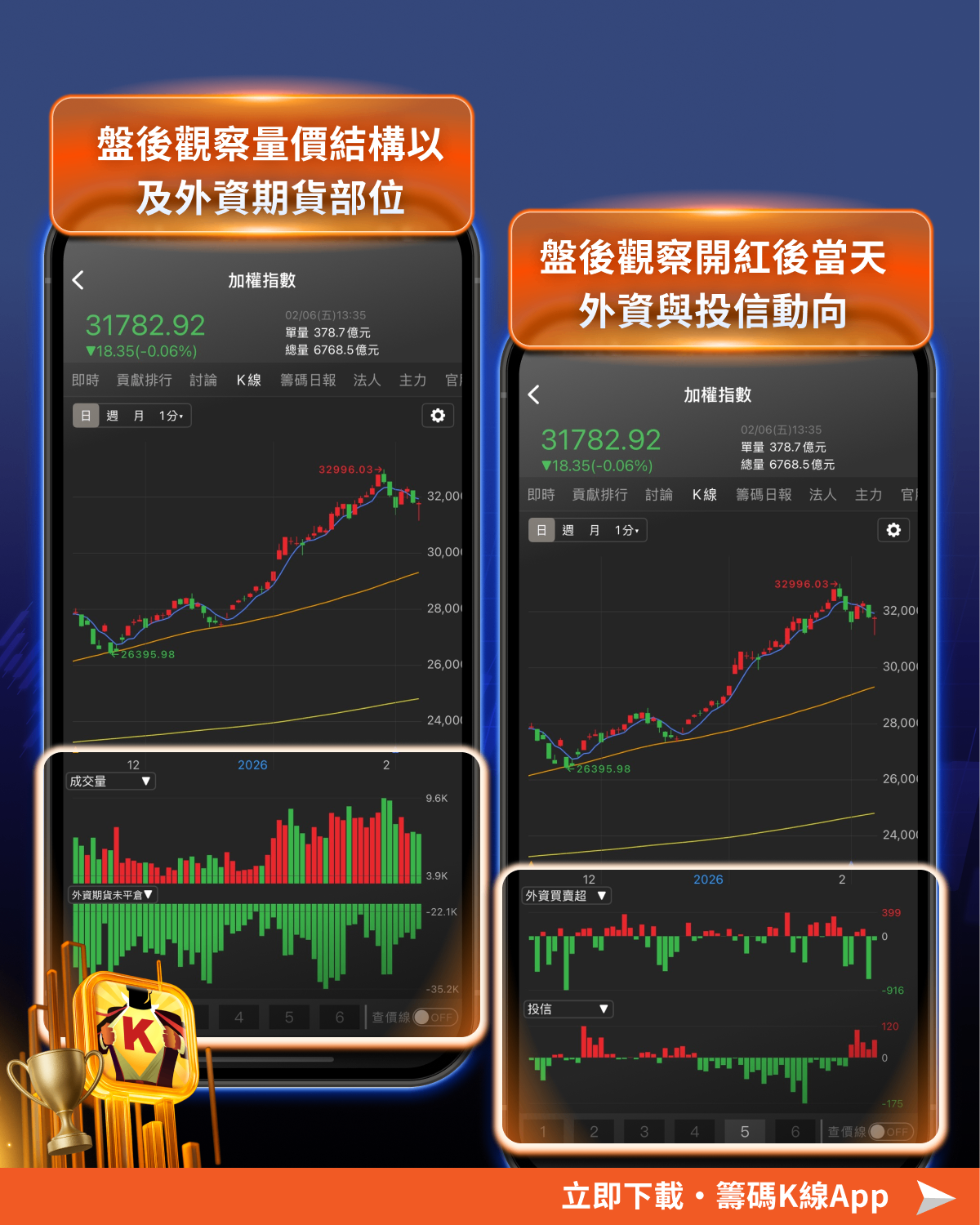Select the 1分 intraday interval button
This screenshot has height=1225, width=980.
tap(169, 416)
